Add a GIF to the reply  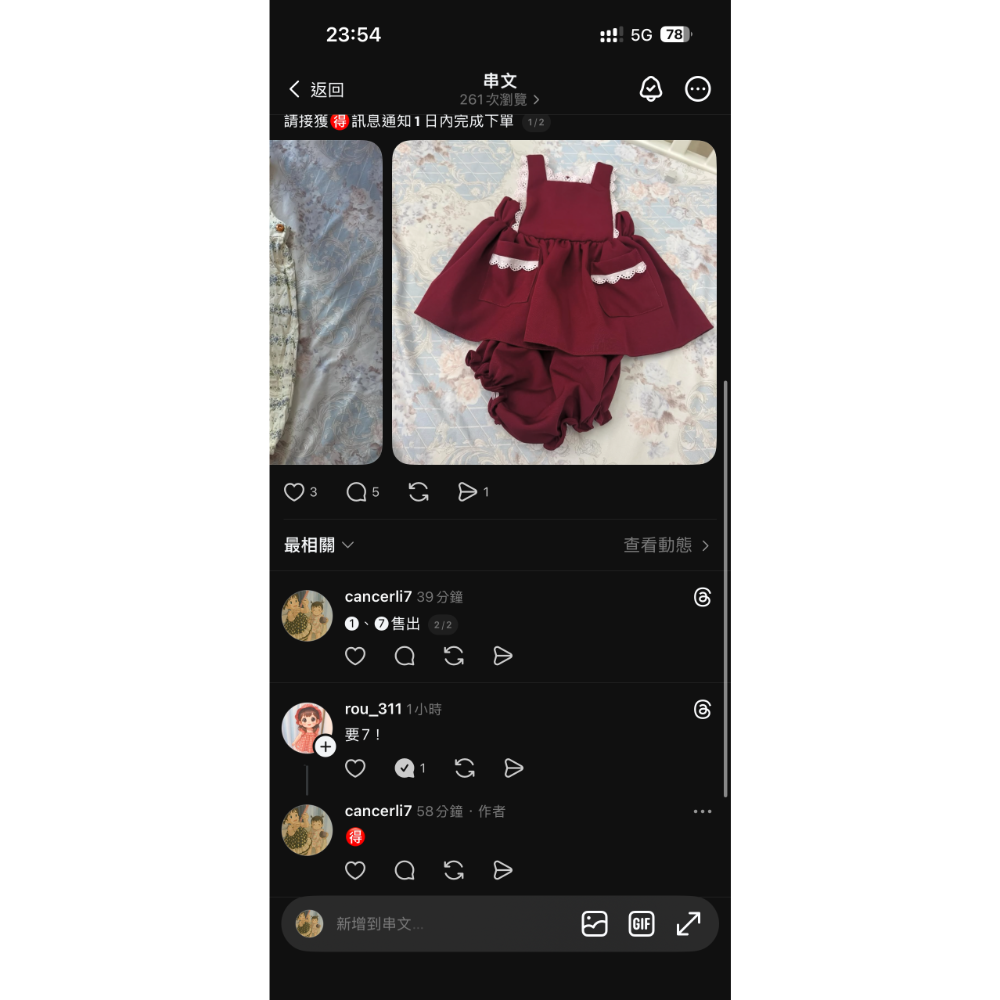(x=641, y=924)
